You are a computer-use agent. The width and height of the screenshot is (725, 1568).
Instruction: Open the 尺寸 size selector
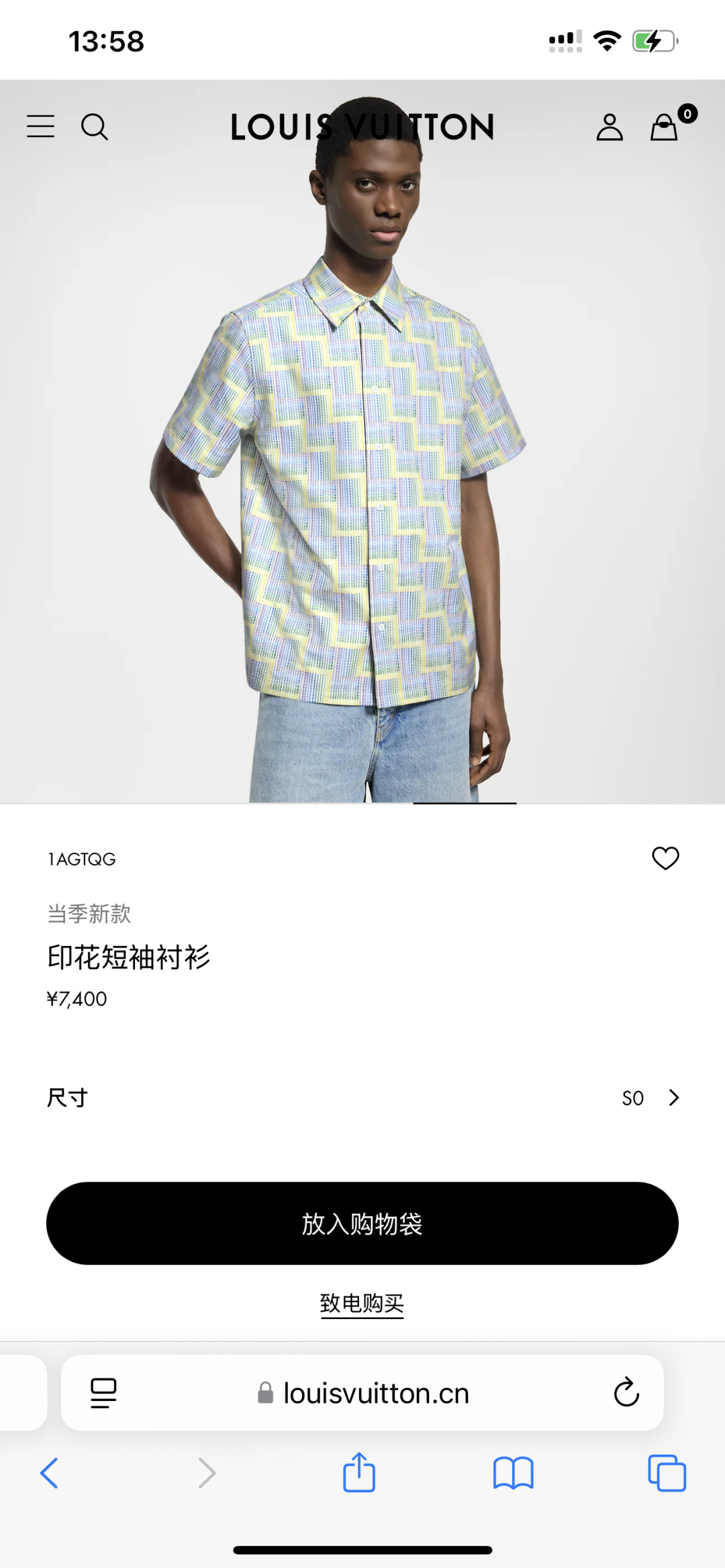tap(362, 1098)
